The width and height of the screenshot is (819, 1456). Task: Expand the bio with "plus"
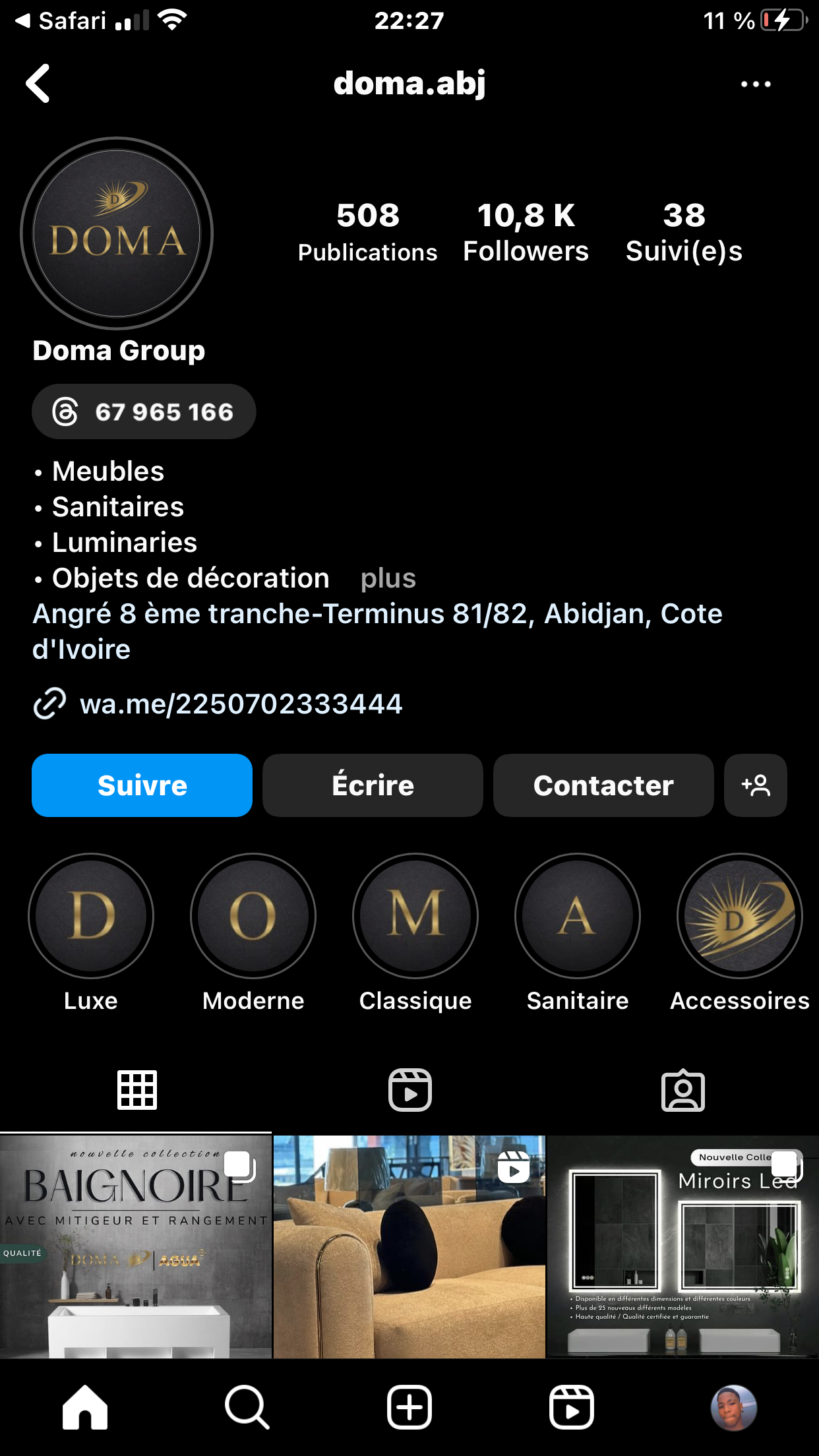[x=388, y=579]
